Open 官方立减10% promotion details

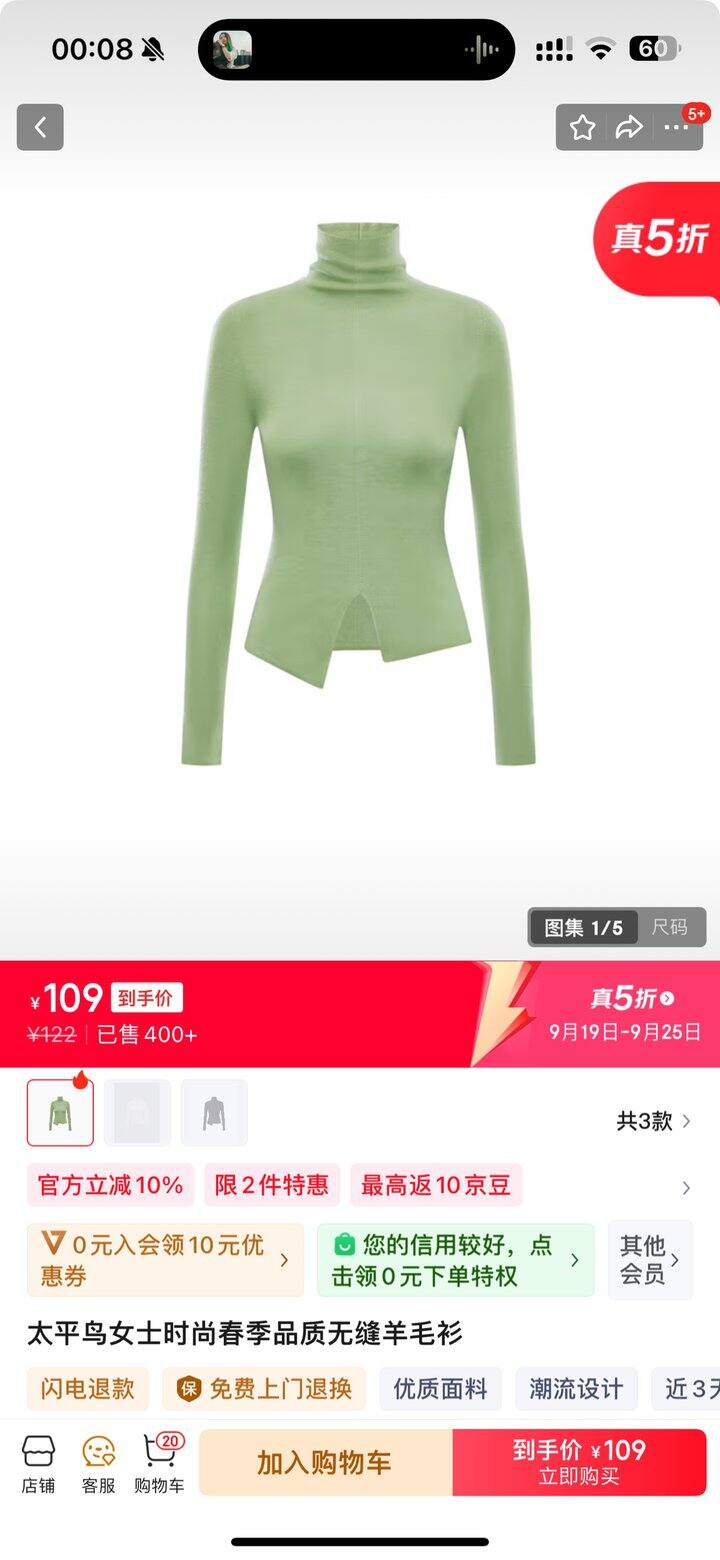(110, 1186)
